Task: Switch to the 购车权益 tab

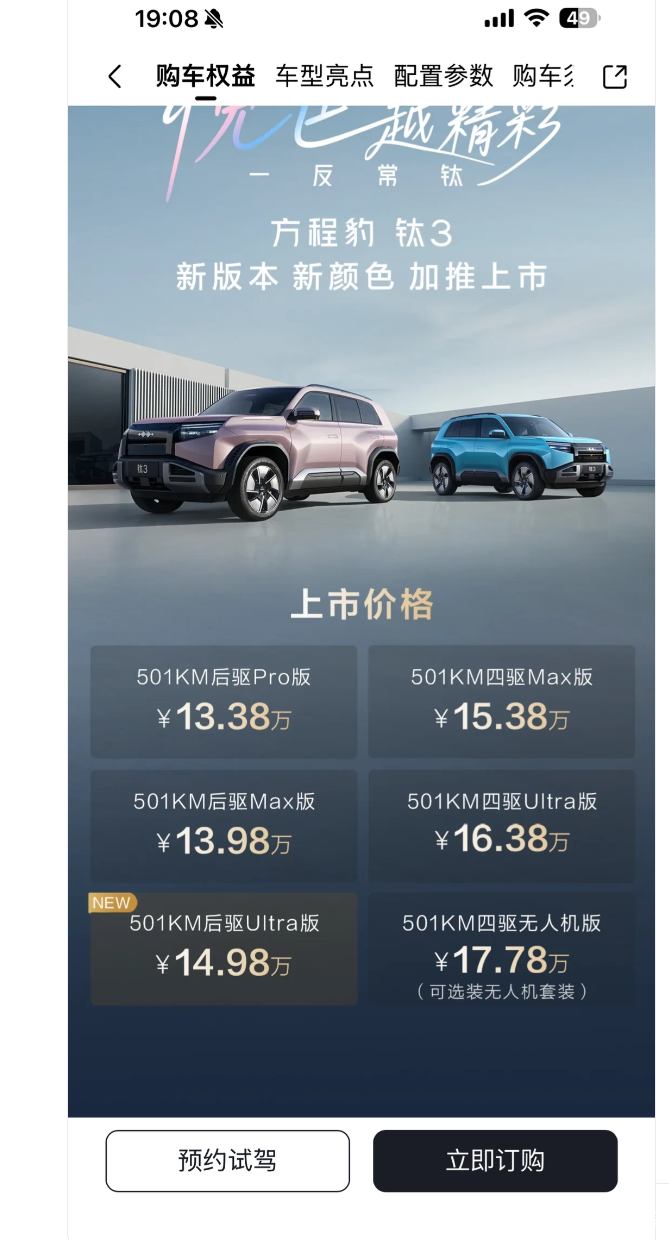Action: click(205, 76)
